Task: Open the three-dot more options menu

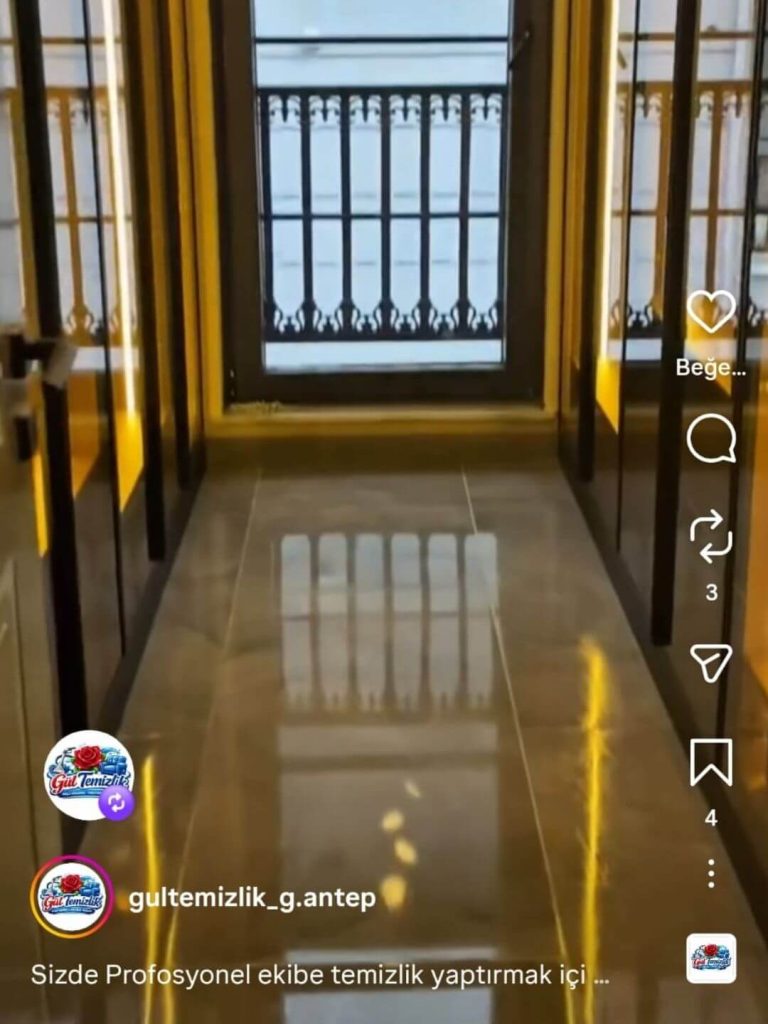Action: [x=711, y=873]
